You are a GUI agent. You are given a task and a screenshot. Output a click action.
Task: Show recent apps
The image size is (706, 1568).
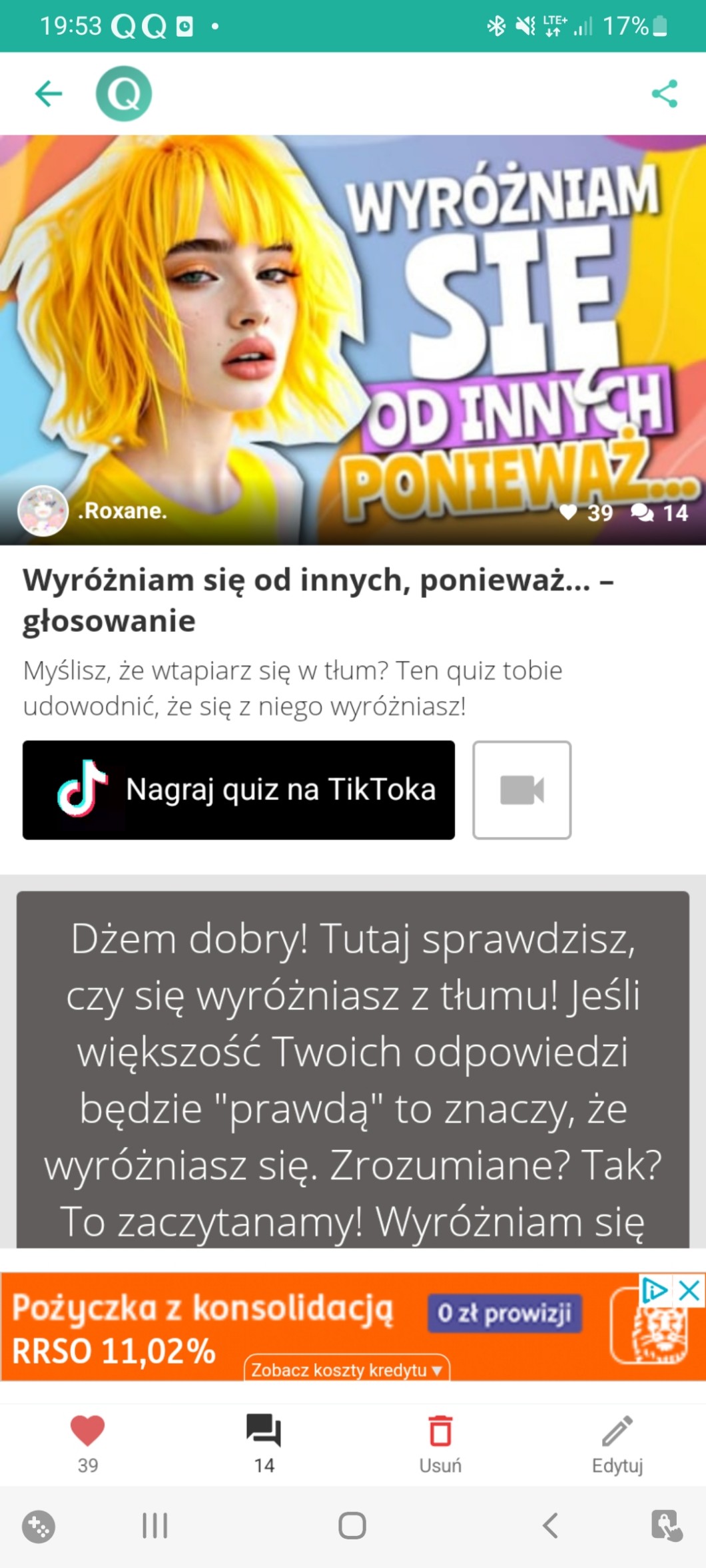[155, 1525]
